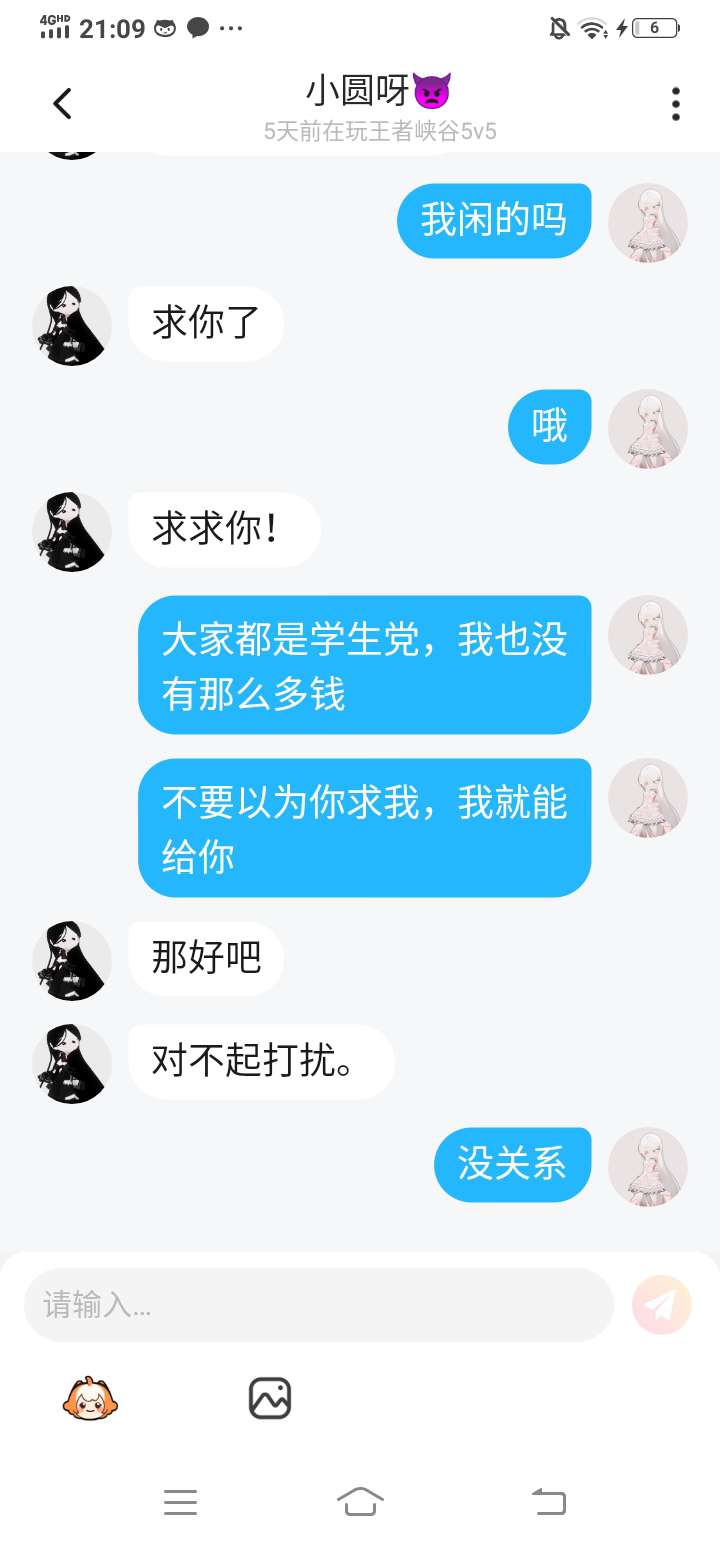Go back from the 小圆呀 chat
The width and height of the screenshot is (720, 1544).
(62, 103)
